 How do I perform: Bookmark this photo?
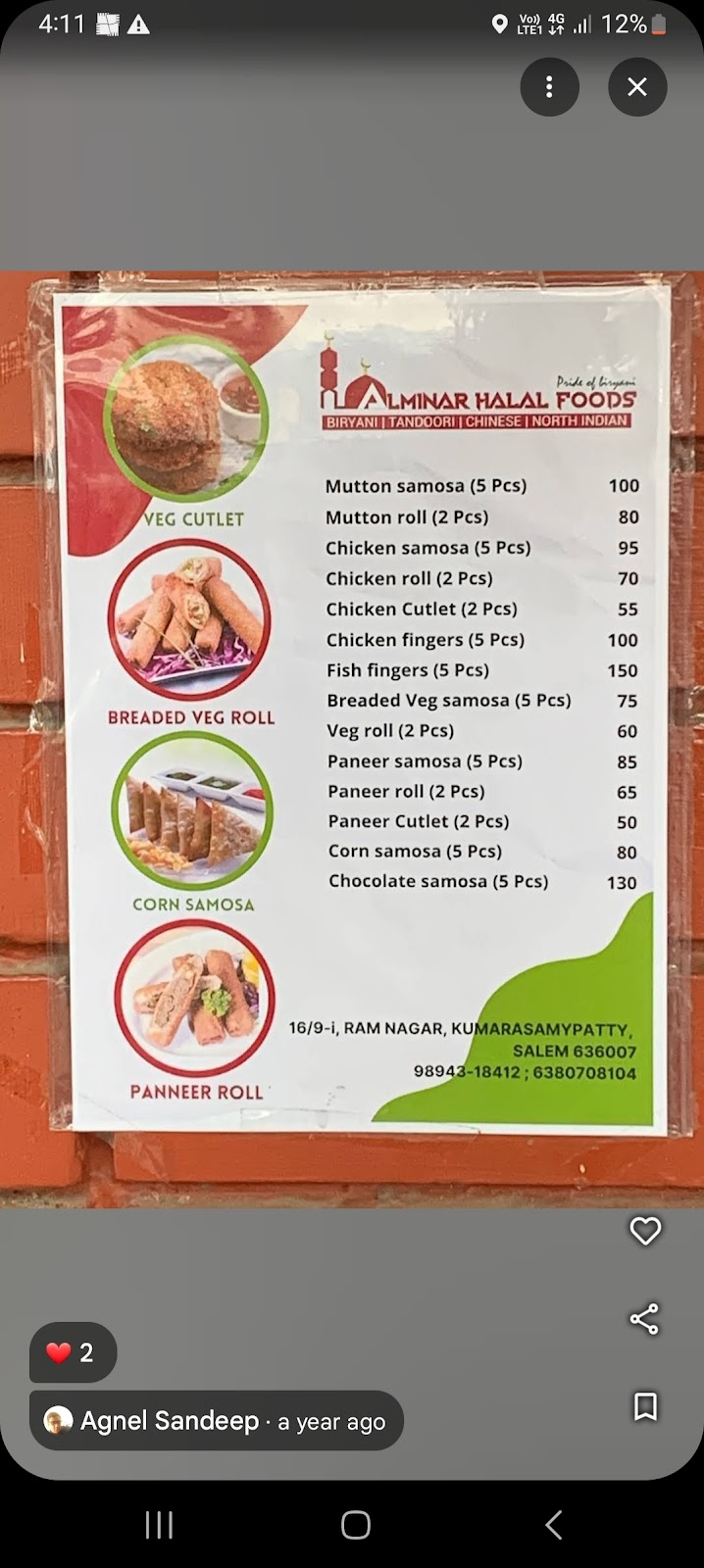pos(644,1407)
